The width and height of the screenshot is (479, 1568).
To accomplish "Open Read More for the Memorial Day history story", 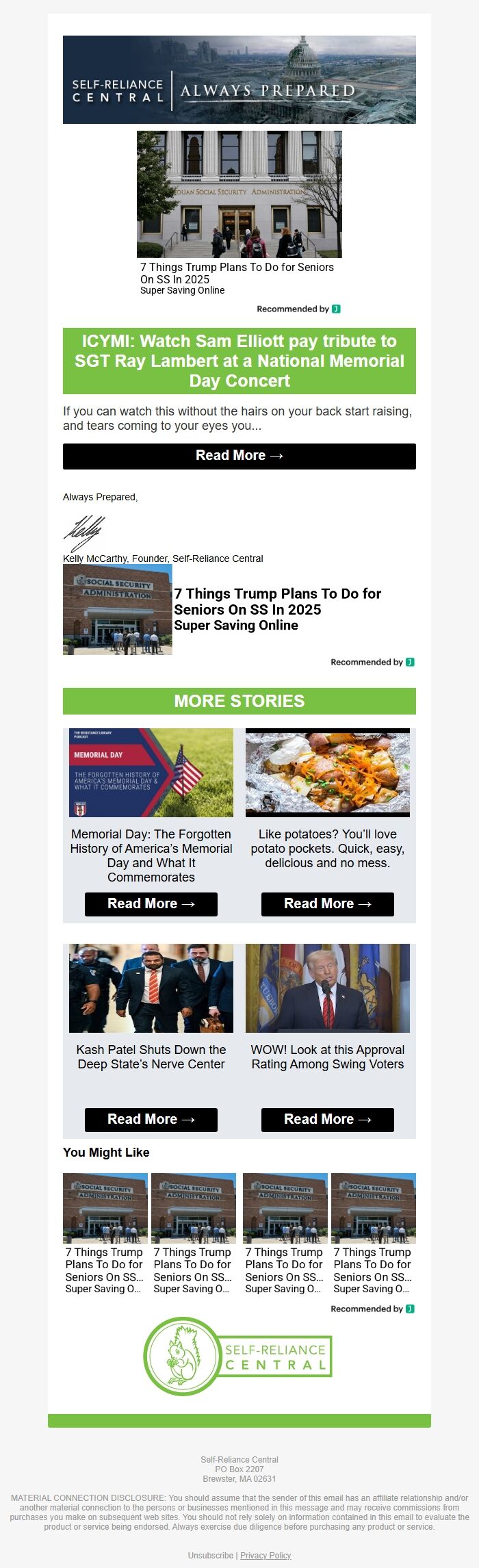I will [x=151, y=904].
